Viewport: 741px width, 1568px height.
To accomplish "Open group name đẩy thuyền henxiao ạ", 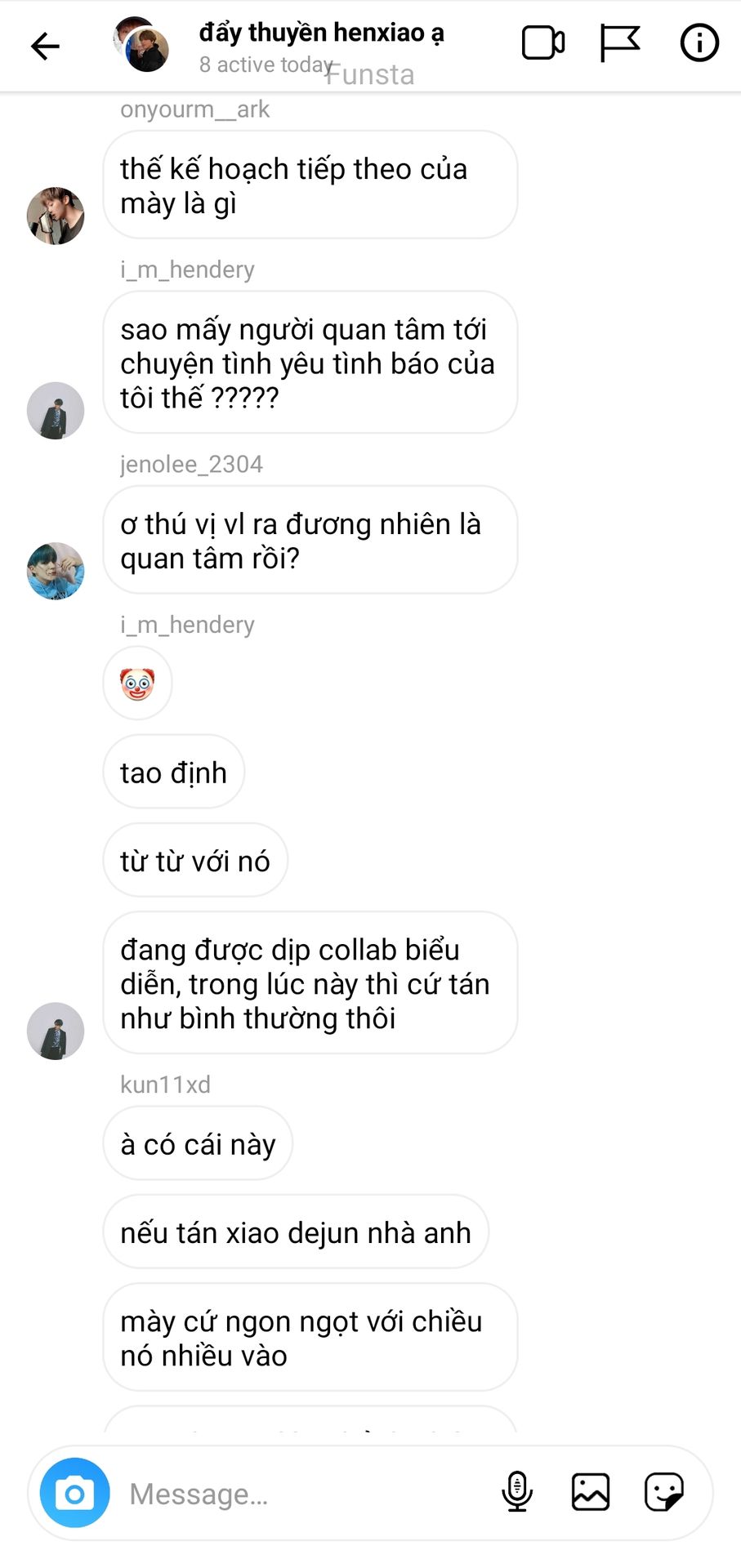I will (x=321, y=33).
